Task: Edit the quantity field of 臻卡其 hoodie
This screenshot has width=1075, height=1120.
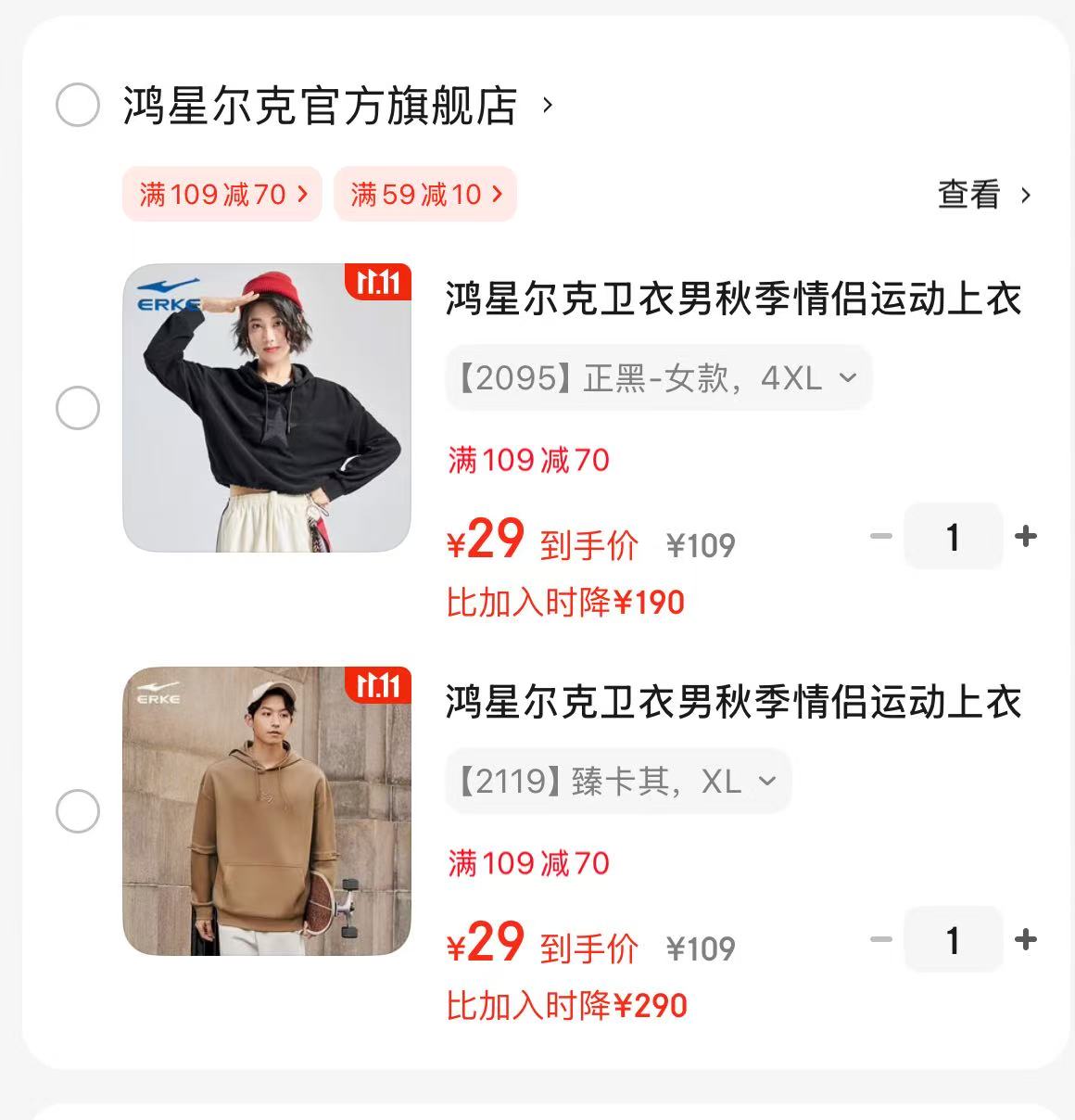Action: click(953, 939)
